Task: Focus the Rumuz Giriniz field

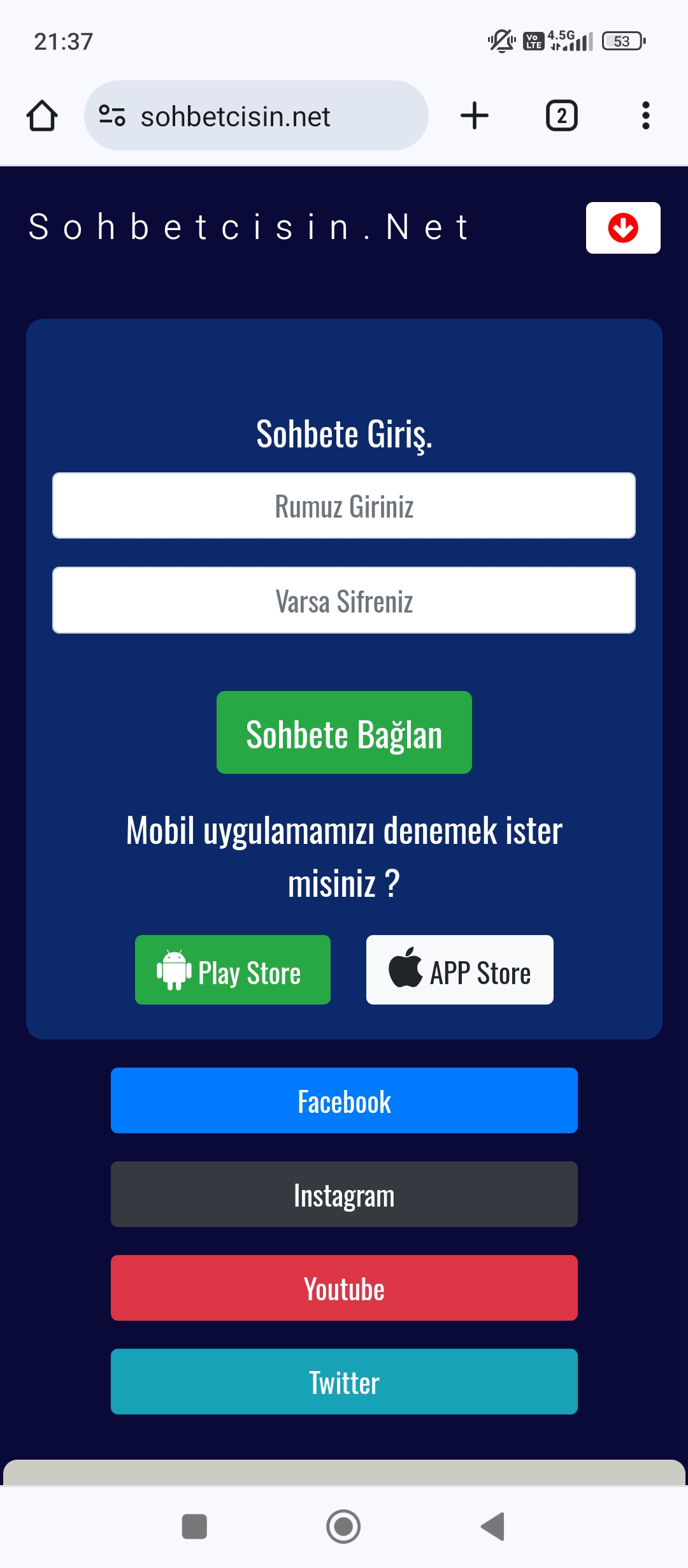Action: [344, 506]
